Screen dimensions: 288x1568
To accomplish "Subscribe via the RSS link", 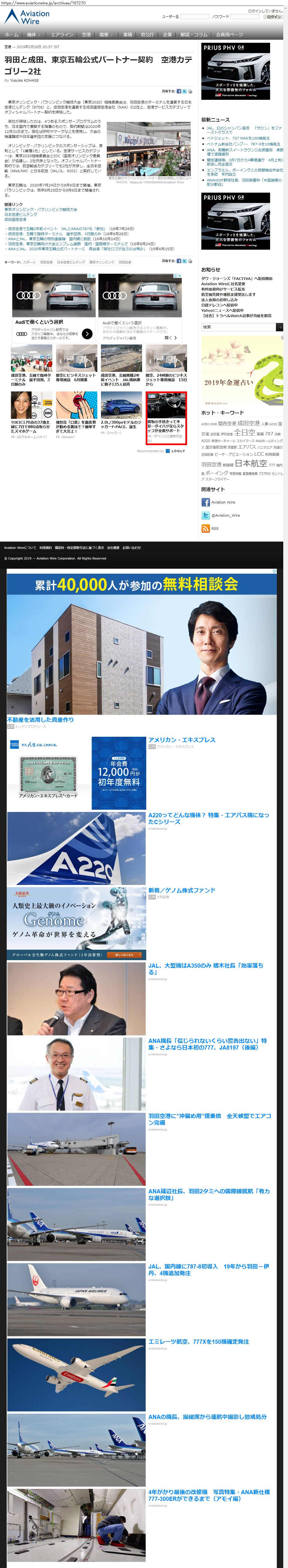I will point(214,528).
